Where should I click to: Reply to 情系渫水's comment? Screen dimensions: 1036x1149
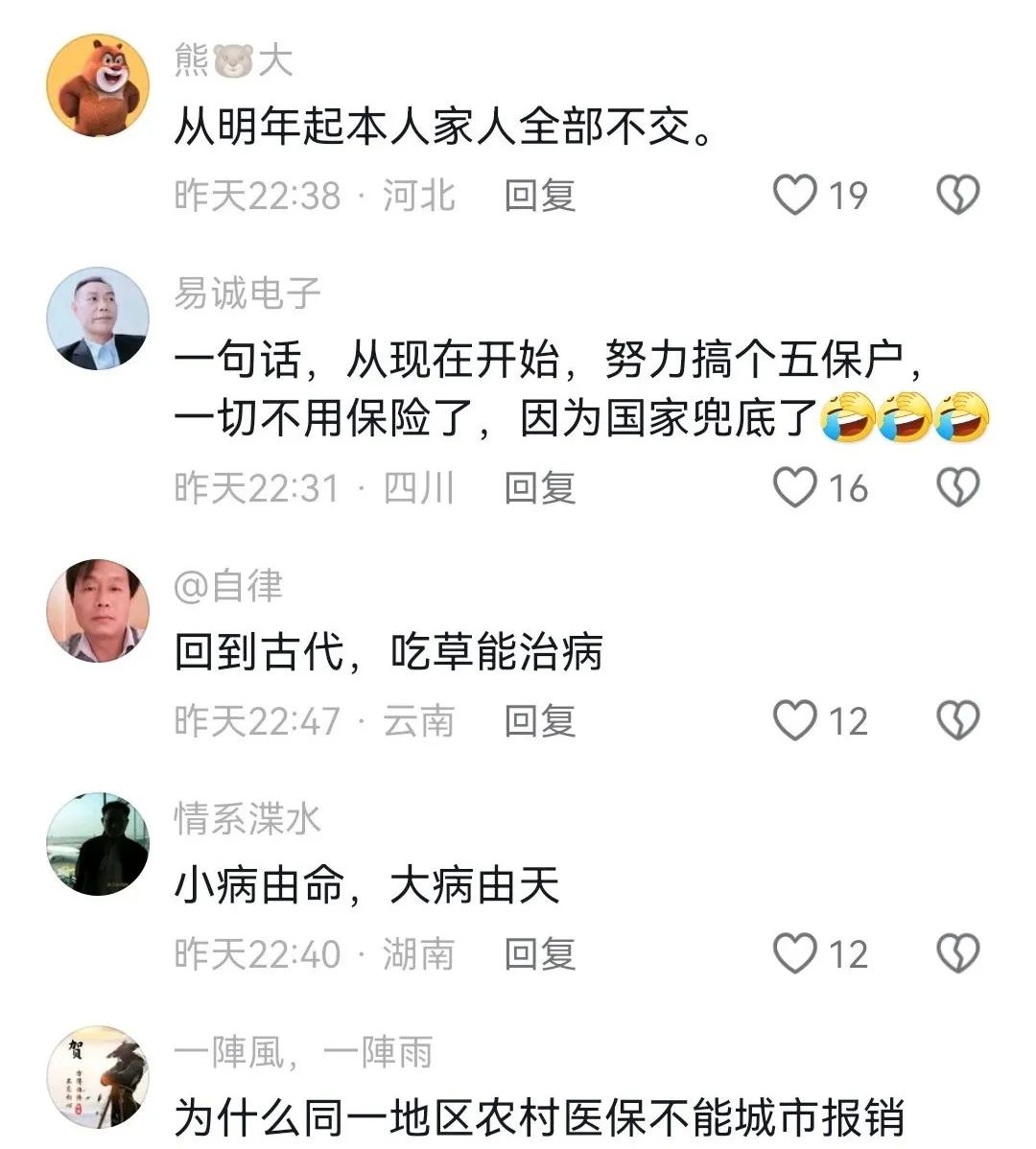540,953
